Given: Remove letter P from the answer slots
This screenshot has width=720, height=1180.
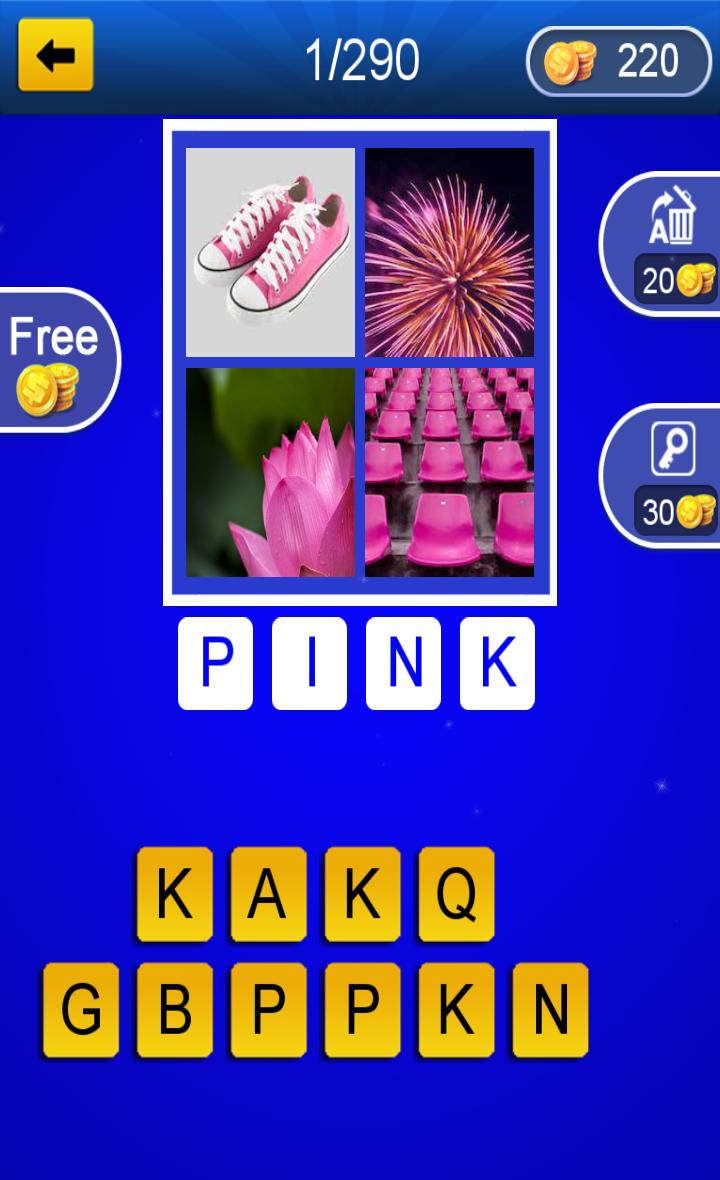Looking at the screenshot, I should 215,663.
